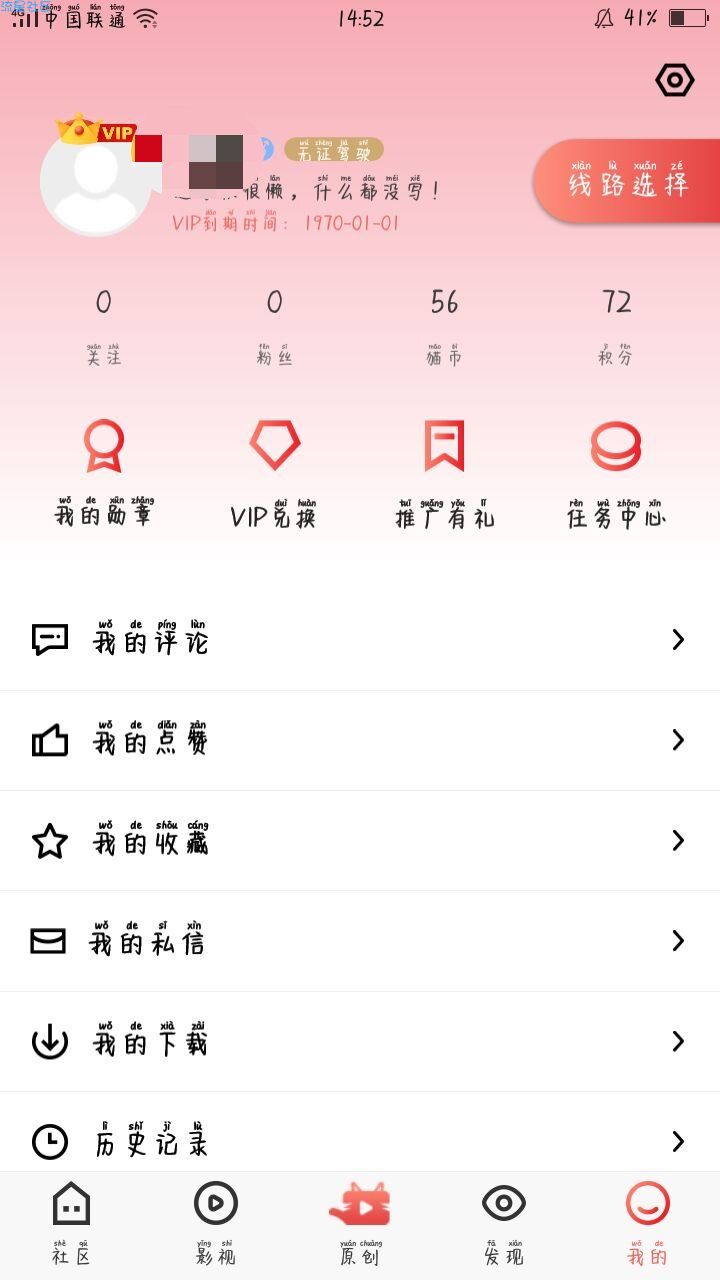The height and width of the screenshot is (1280, 720).
Task: Open the profile avatar picture
Action: pyautogui.click(x=96, y=180)
